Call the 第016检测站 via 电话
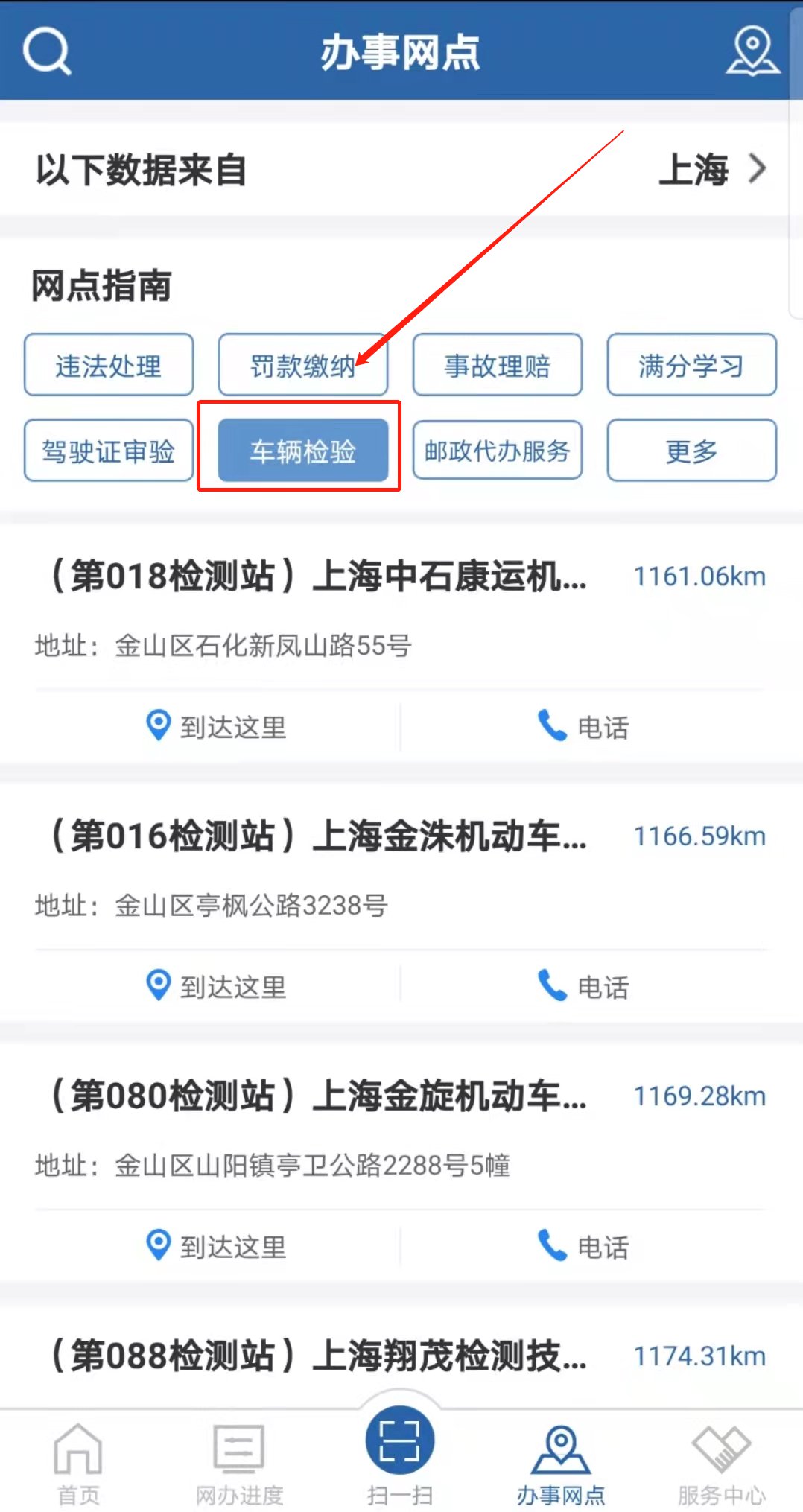Screen dimensions: 803x1512 (584, 986)
